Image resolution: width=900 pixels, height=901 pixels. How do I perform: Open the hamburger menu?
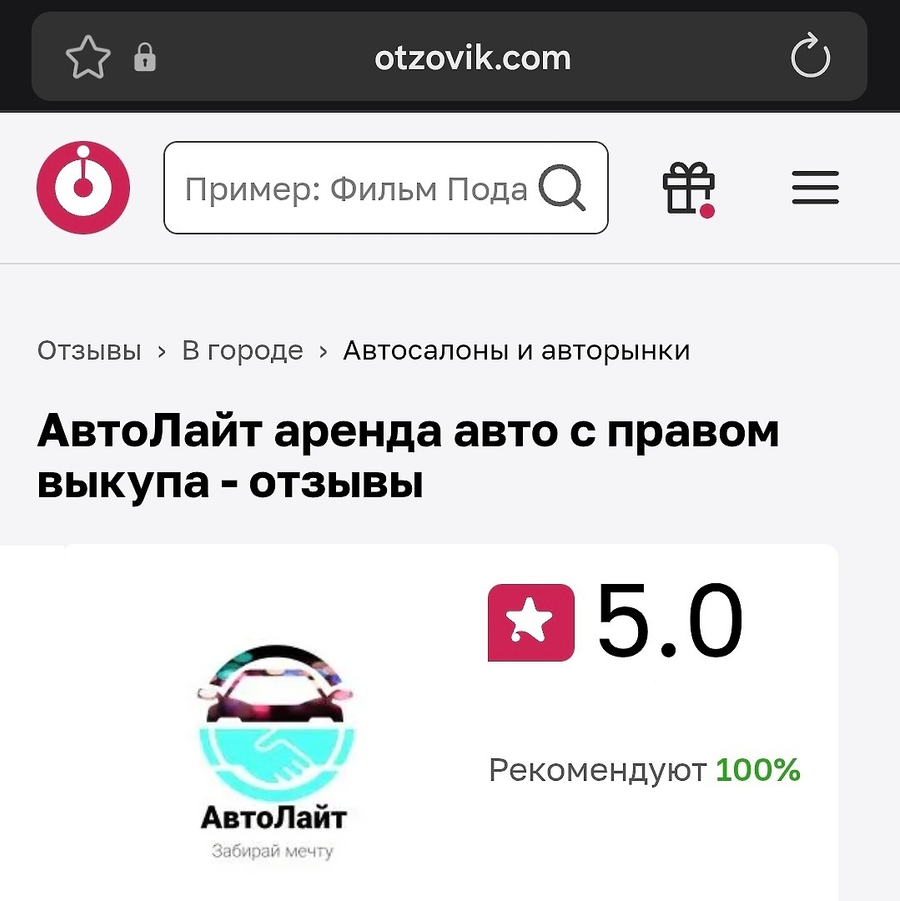[x=815, y=188]
